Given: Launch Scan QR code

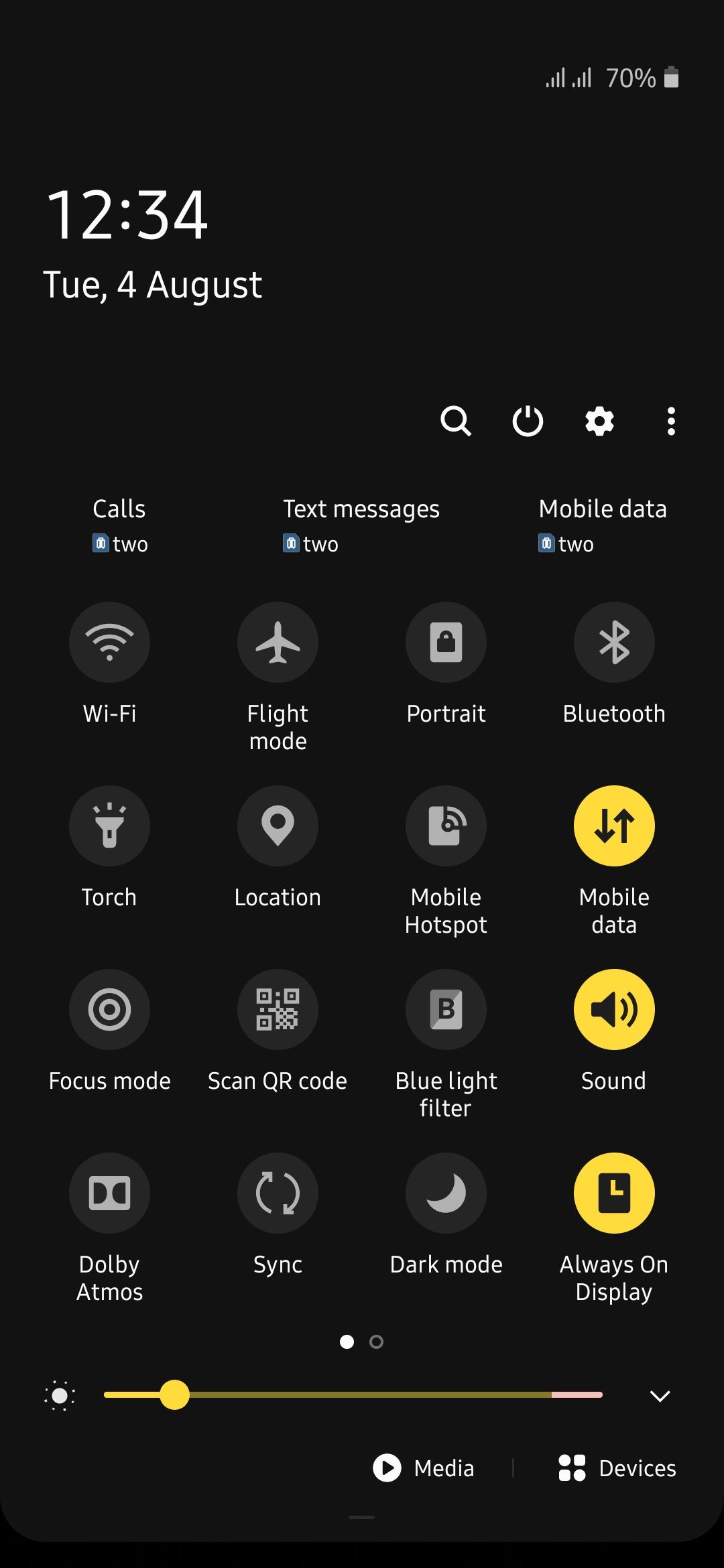Looking at the screenshot, I should (278, 1009).
